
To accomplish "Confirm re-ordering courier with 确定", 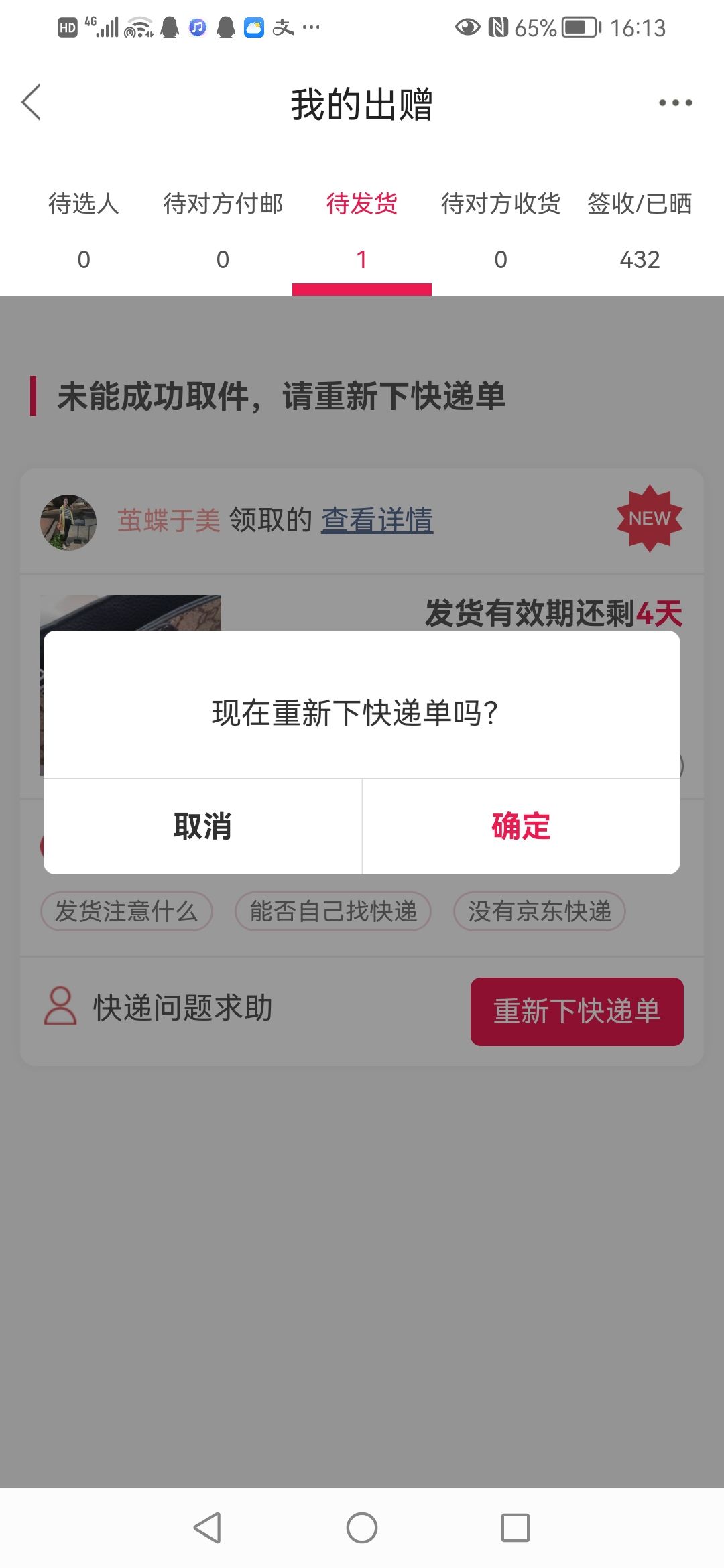I will coord(521,826).
